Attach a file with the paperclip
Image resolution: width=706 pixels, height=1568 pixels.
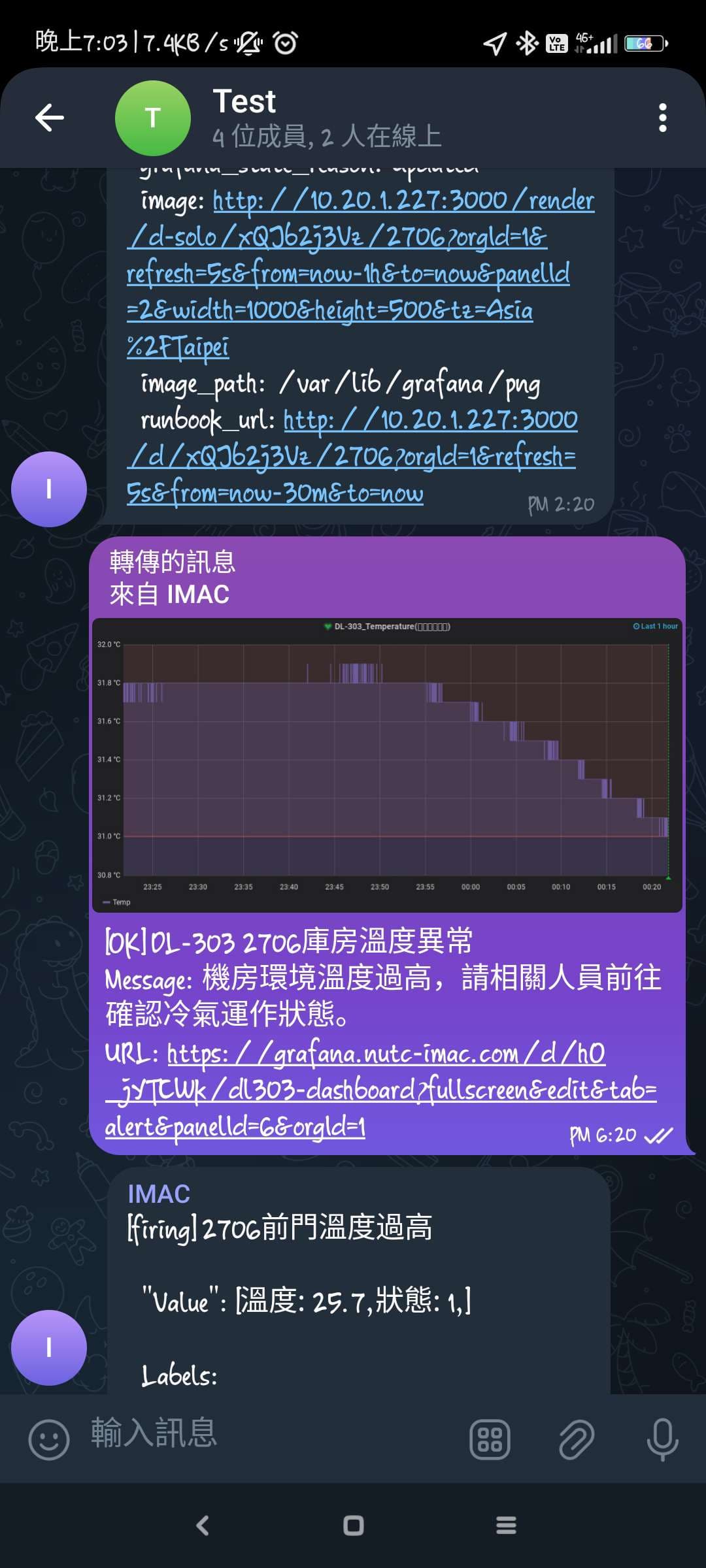pos(576,1439)
